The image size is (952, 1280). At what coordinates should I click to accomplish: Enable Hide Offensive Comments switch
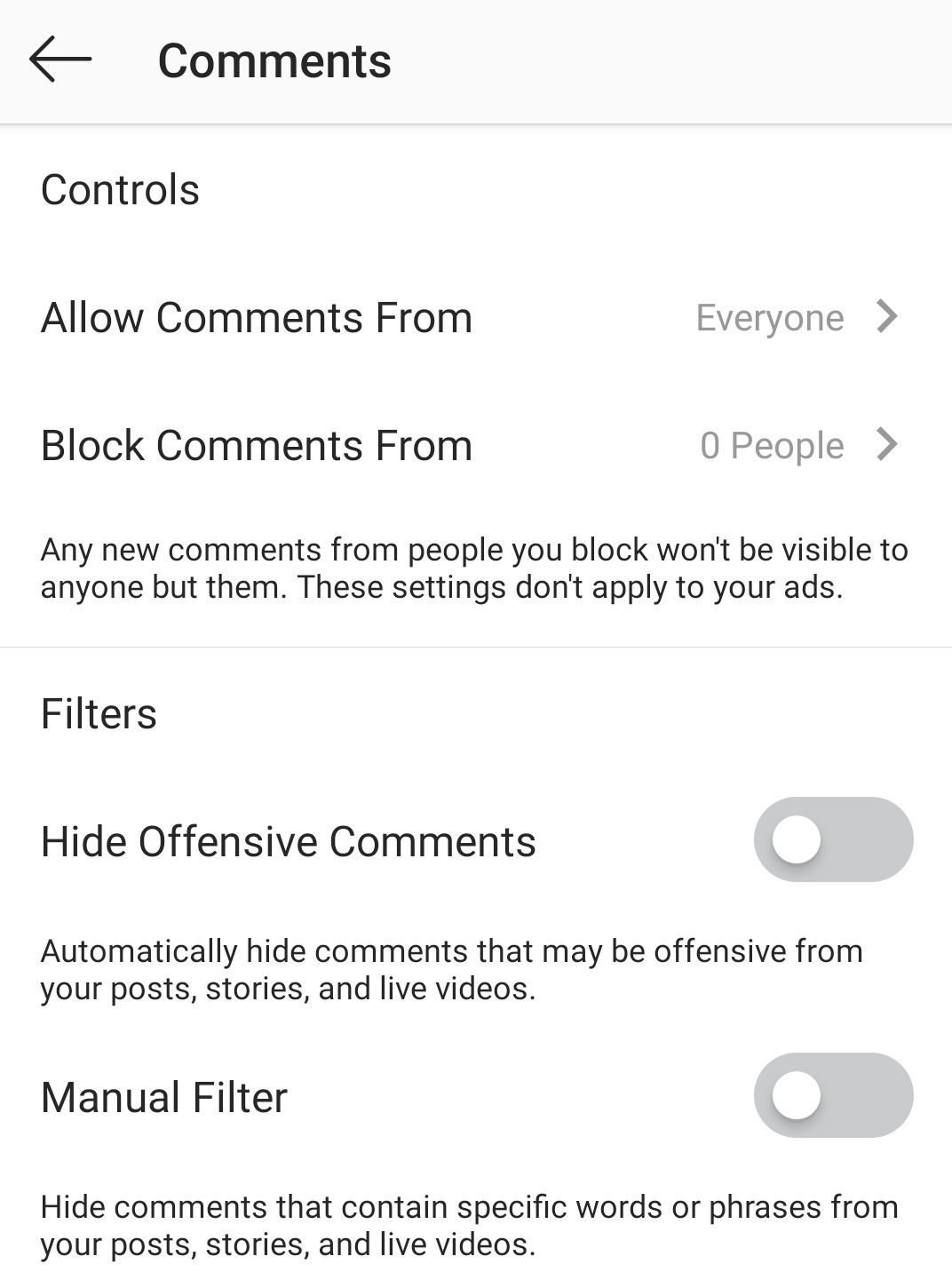[832, 839]
